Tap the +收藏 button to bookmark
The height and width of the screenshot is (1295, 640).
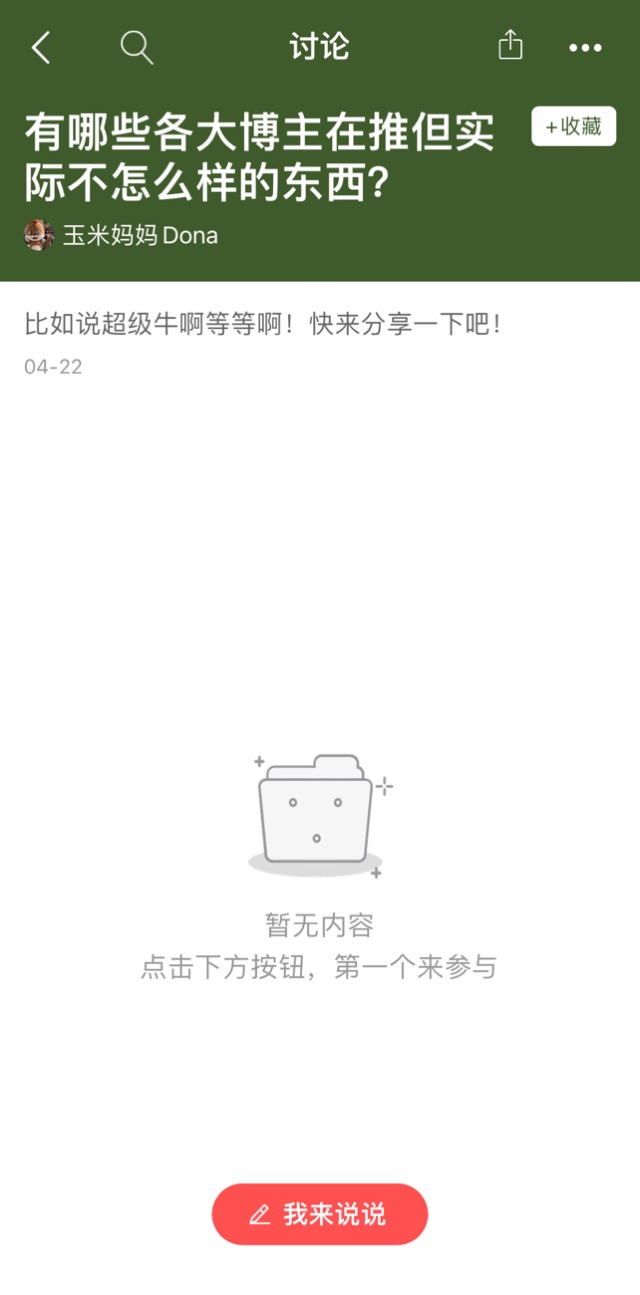[x=574, y=126]
